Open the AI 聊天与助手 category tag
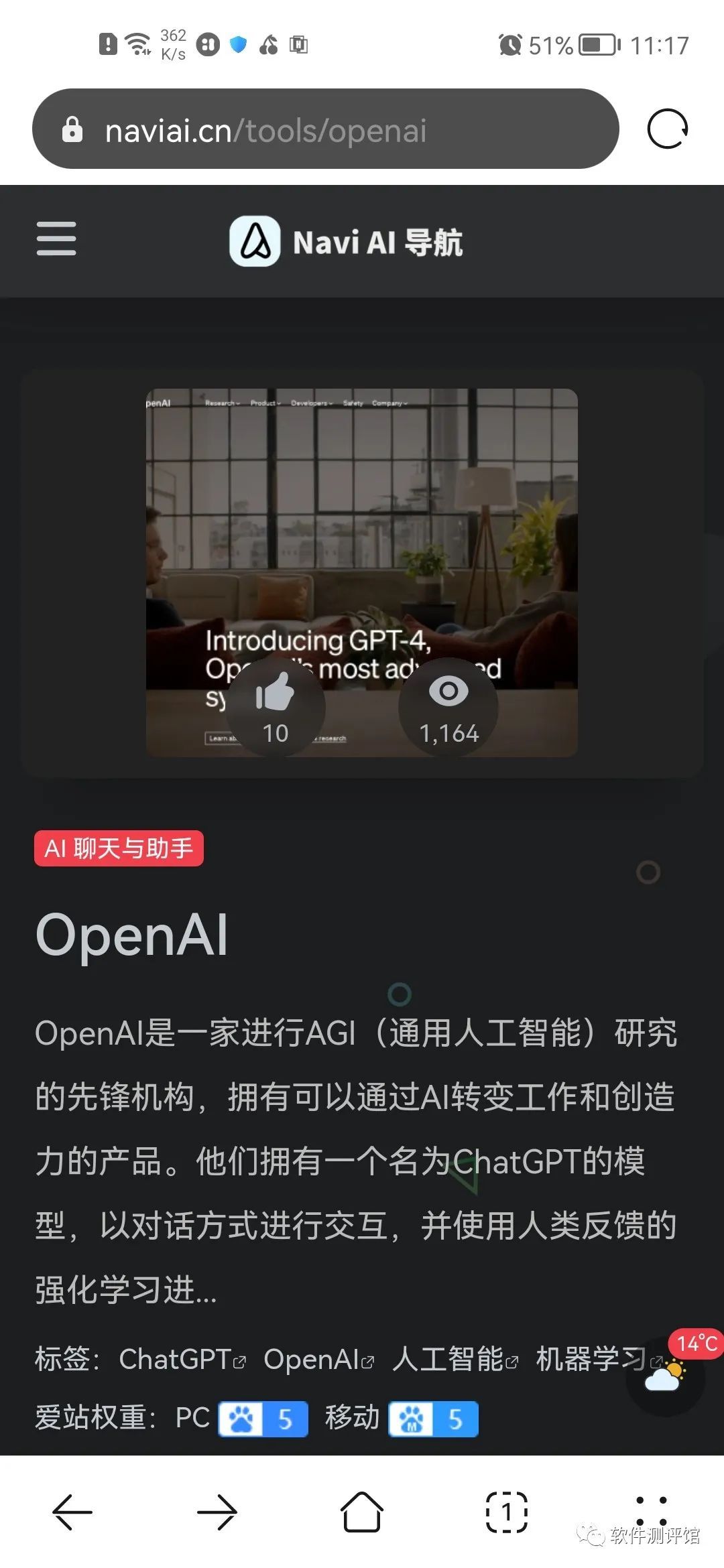Viewport: 724px width, 1568px height. coord(119,849)
